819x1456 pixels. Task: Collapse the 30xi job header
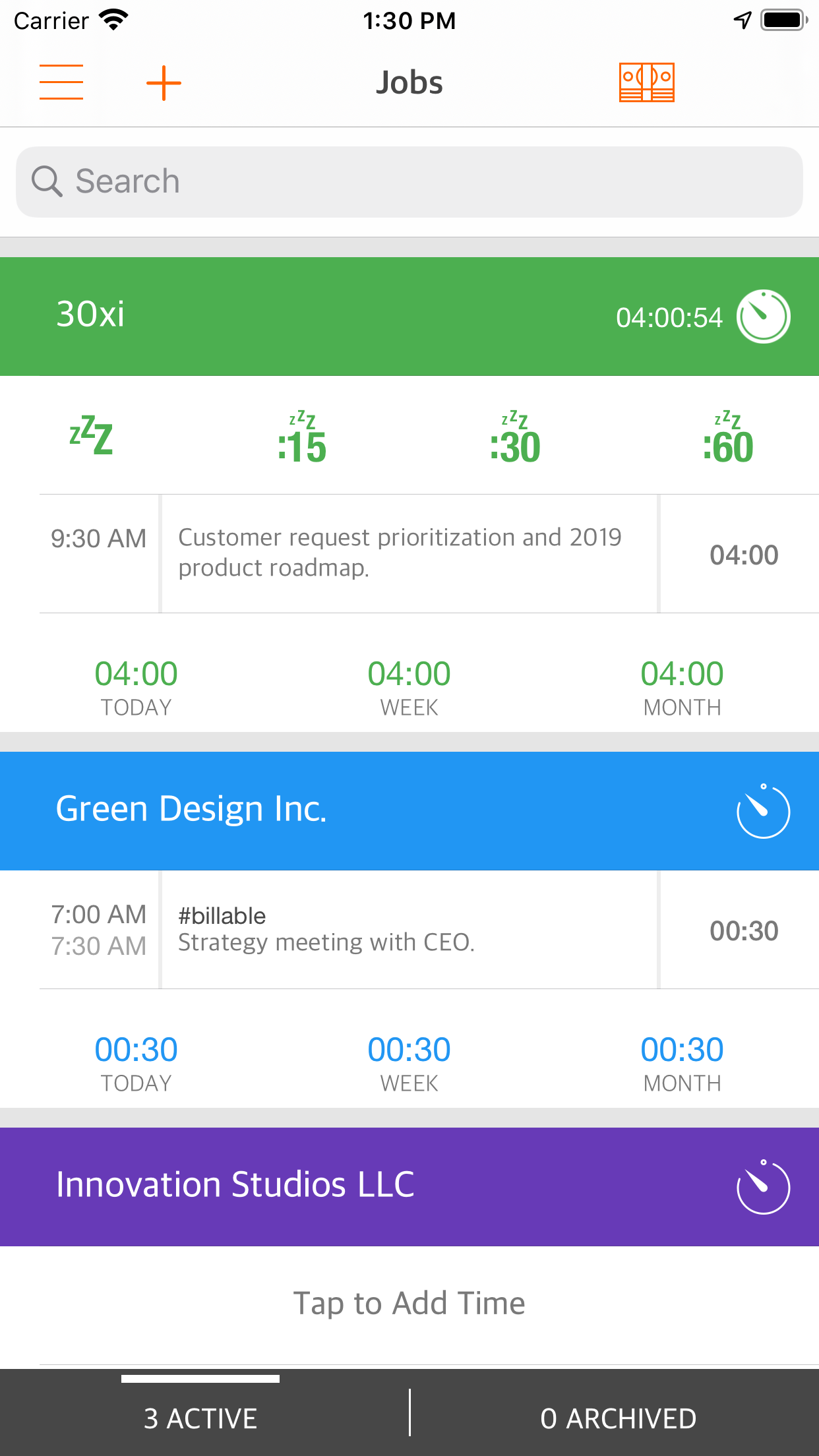pyautogui.click(x=264, y=316)
